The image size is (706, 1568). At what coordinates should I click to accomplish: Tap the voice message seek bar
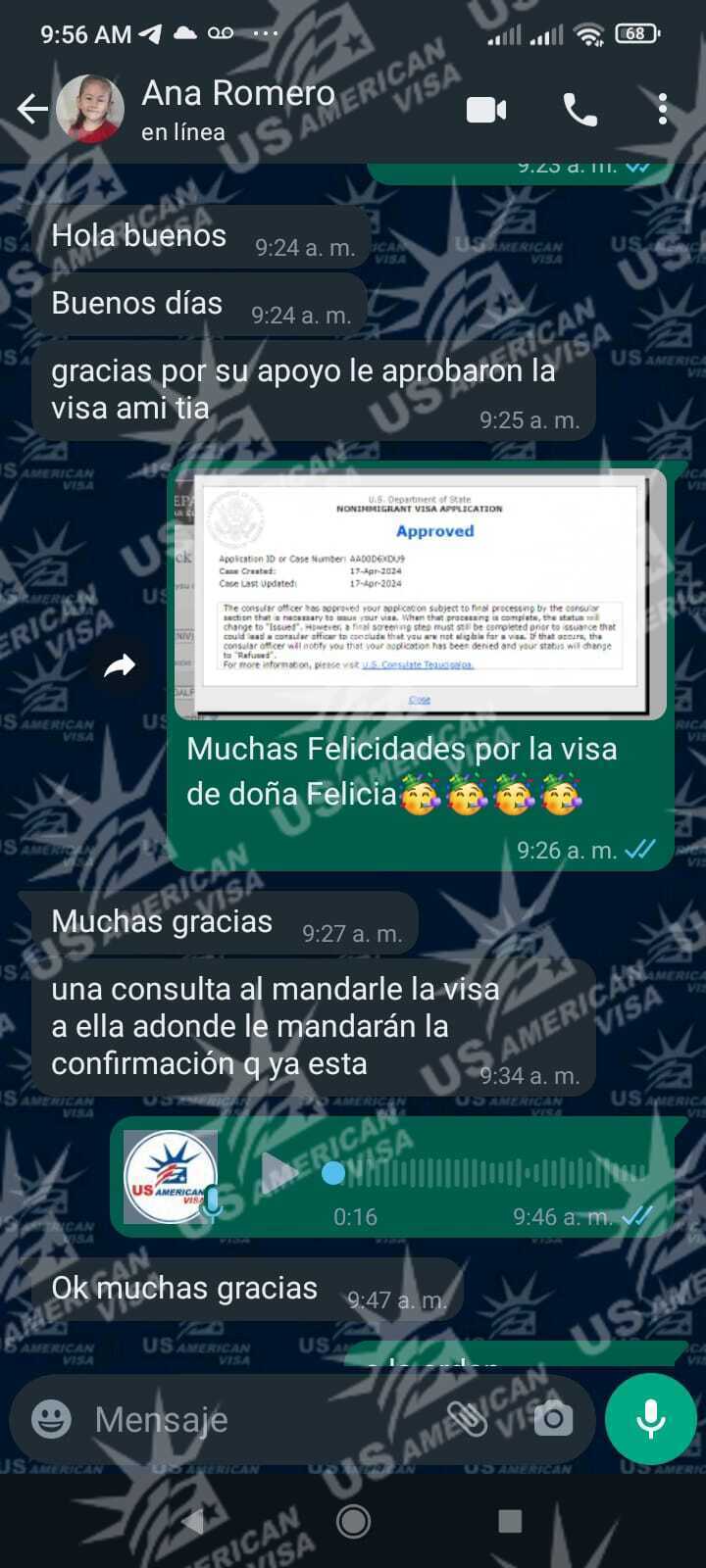[x=490, y=1172]
